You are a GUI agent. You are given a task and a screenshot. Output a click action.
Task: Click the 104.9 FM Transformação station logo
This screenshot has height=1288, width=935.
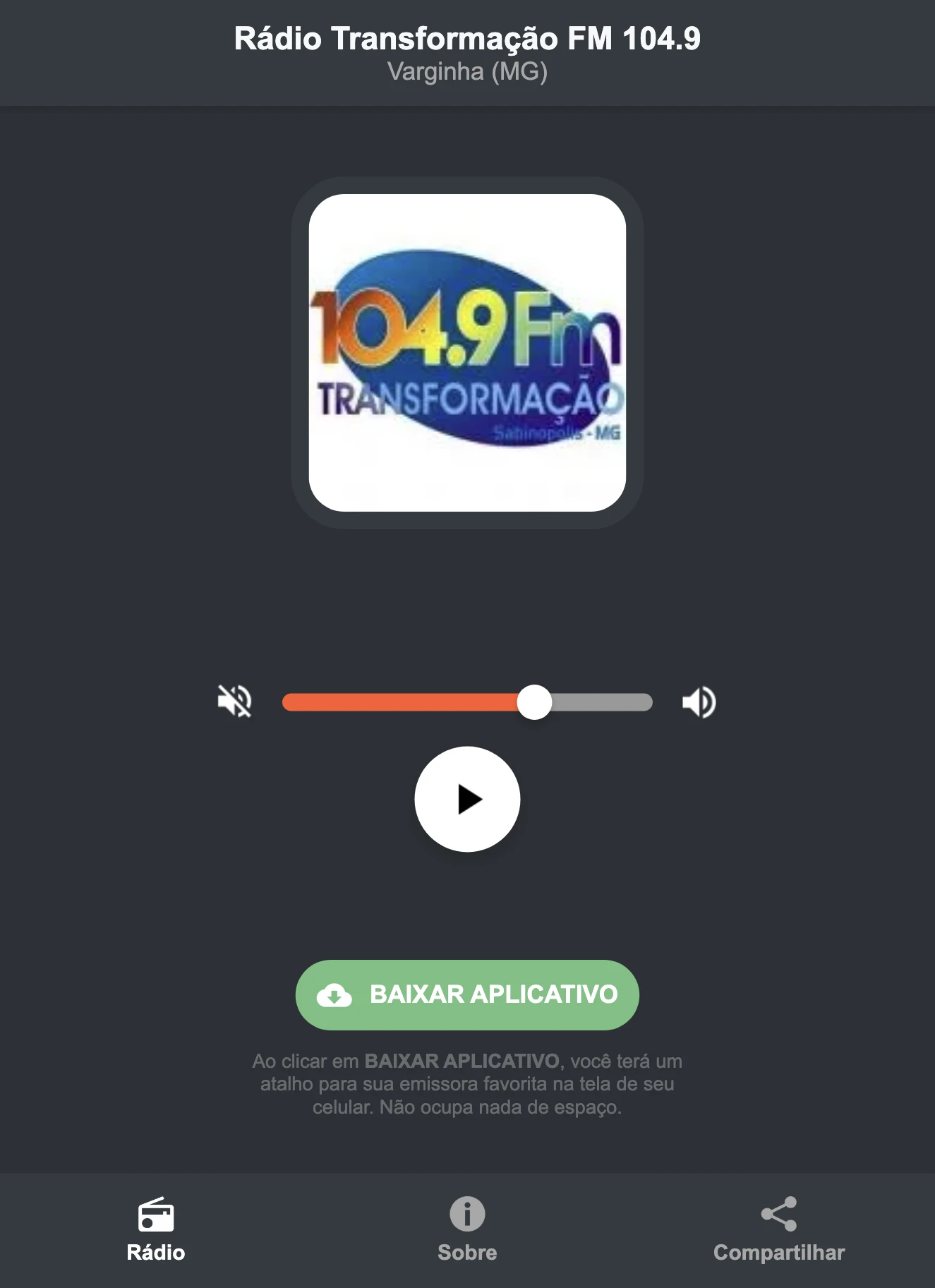pos(466,351)
